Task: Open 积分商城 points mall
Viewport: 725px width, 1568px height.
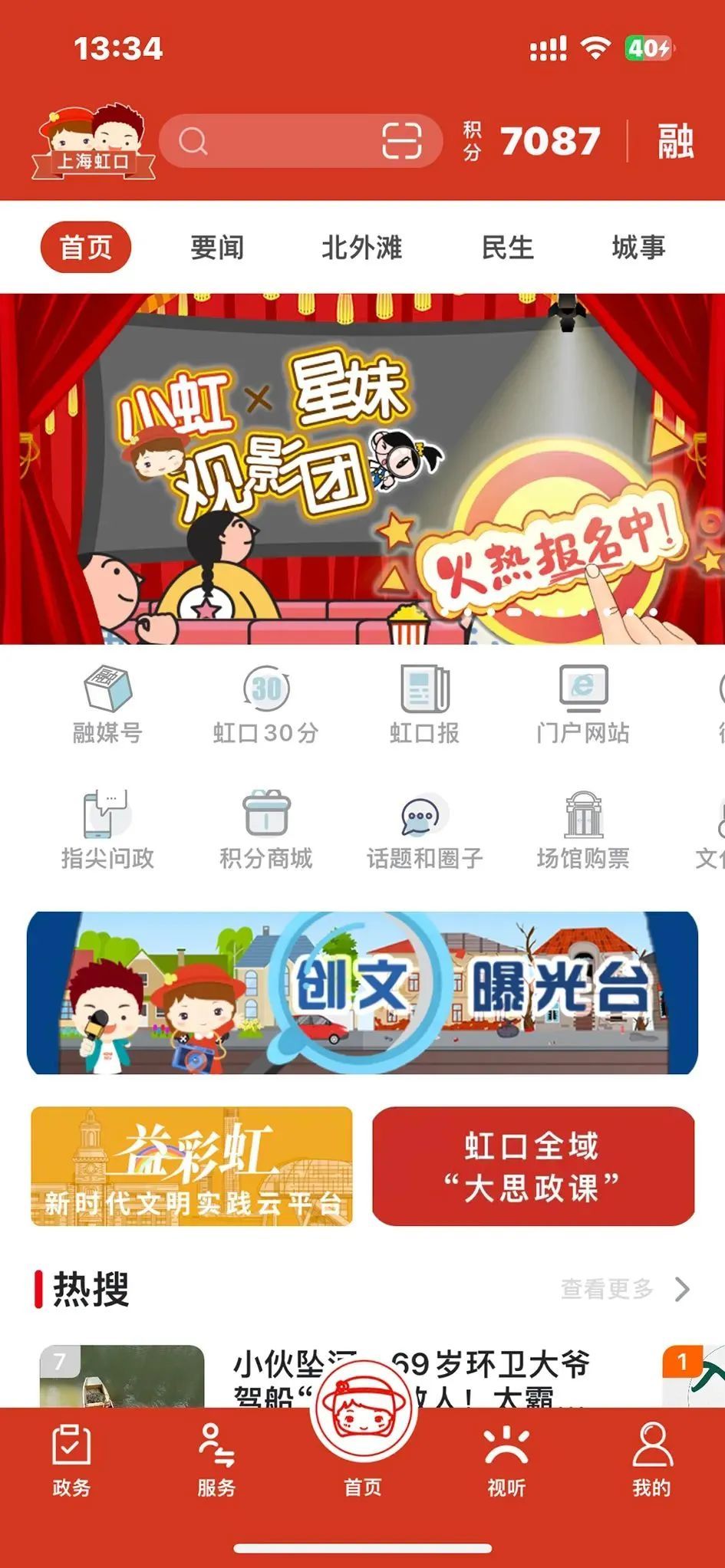Action: [265, 830]
